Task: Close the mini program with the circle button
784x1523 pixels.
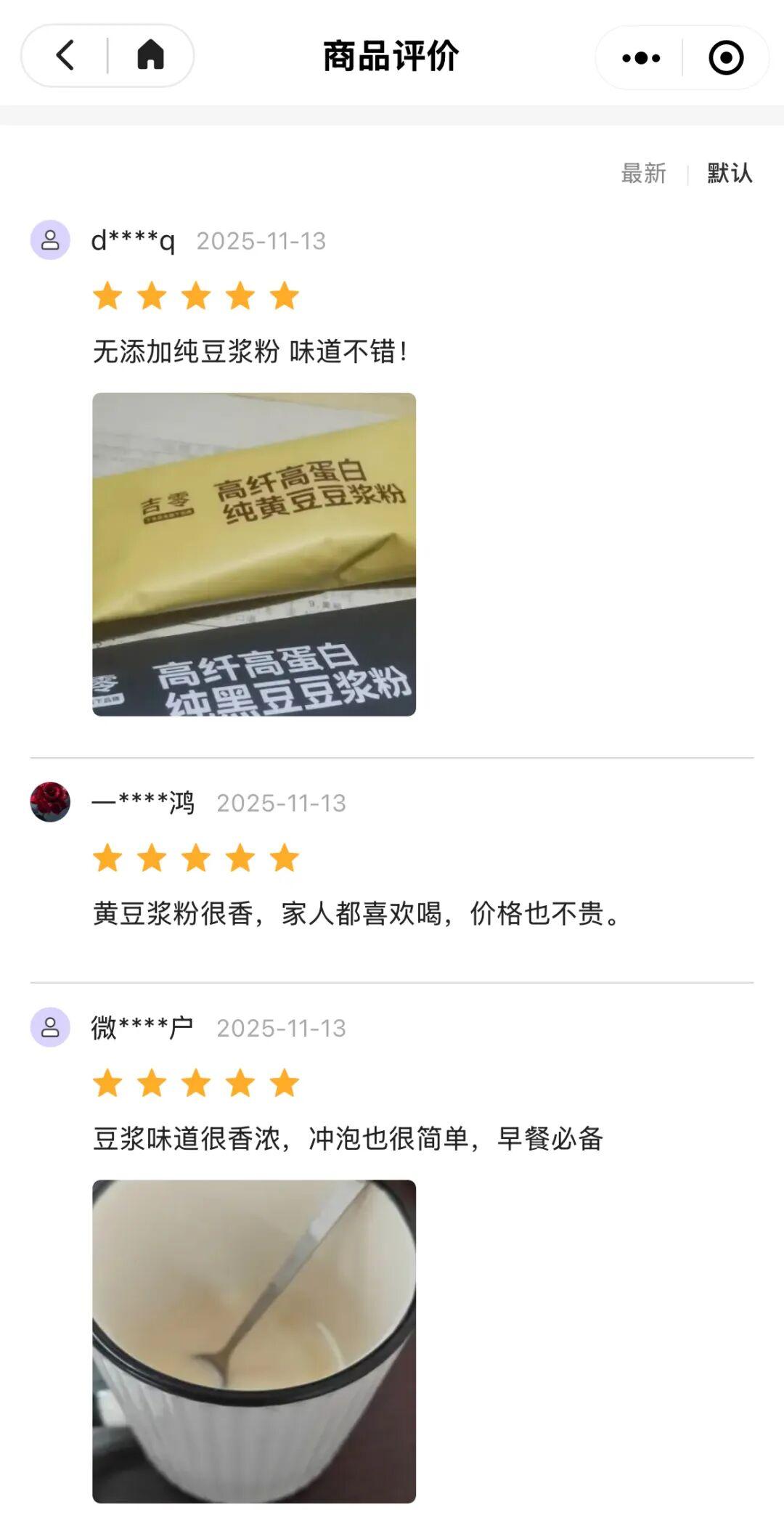Action: (726, 57)
